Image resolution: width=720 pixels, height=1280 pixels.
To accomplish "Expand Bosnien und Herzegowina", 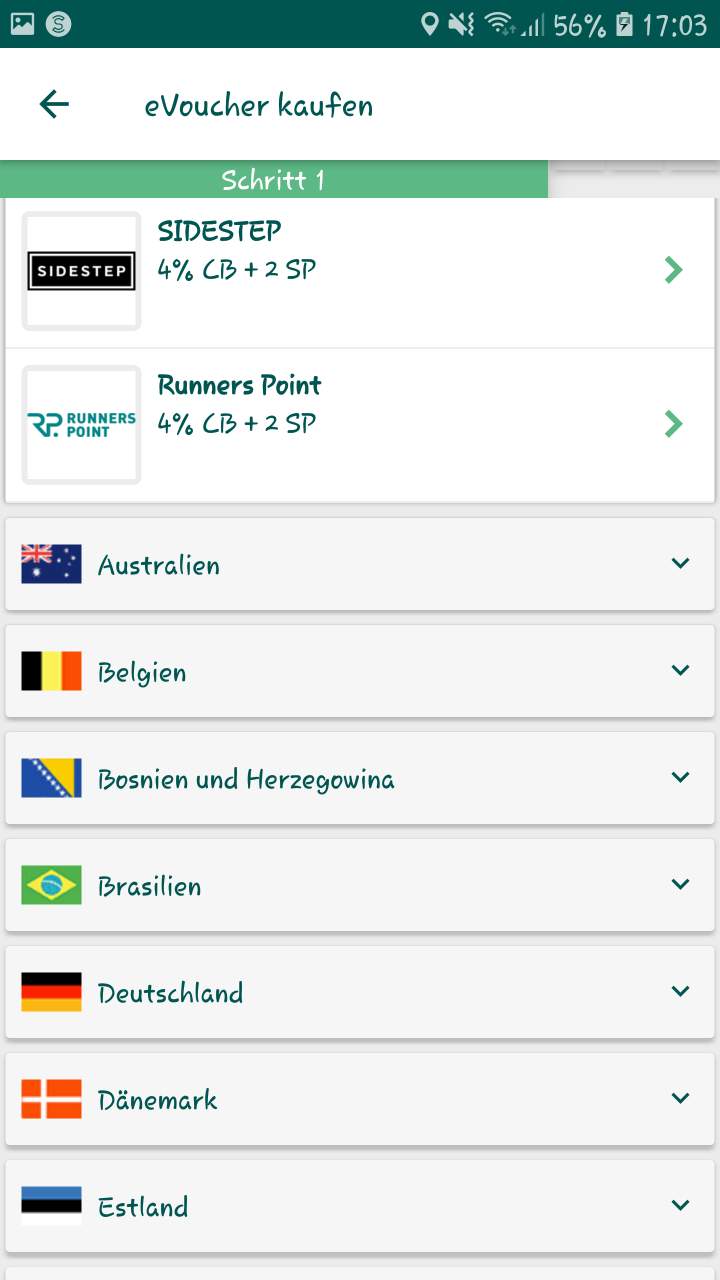I will coord(360,778).
